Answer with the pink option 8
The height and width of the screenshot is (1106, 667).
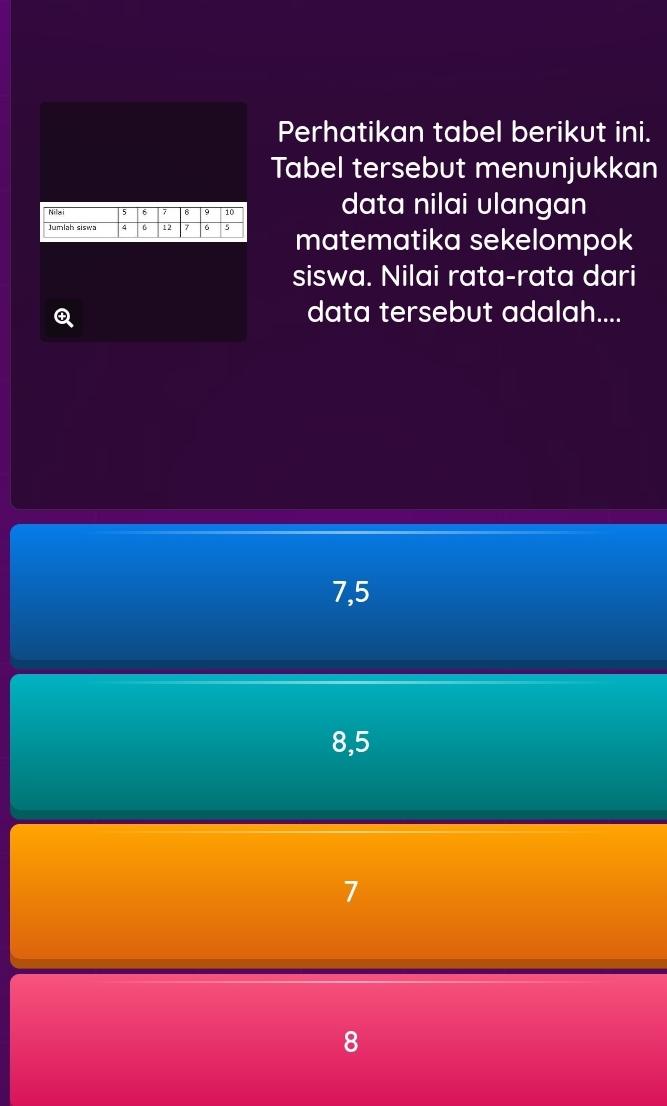pos(338,1040)
